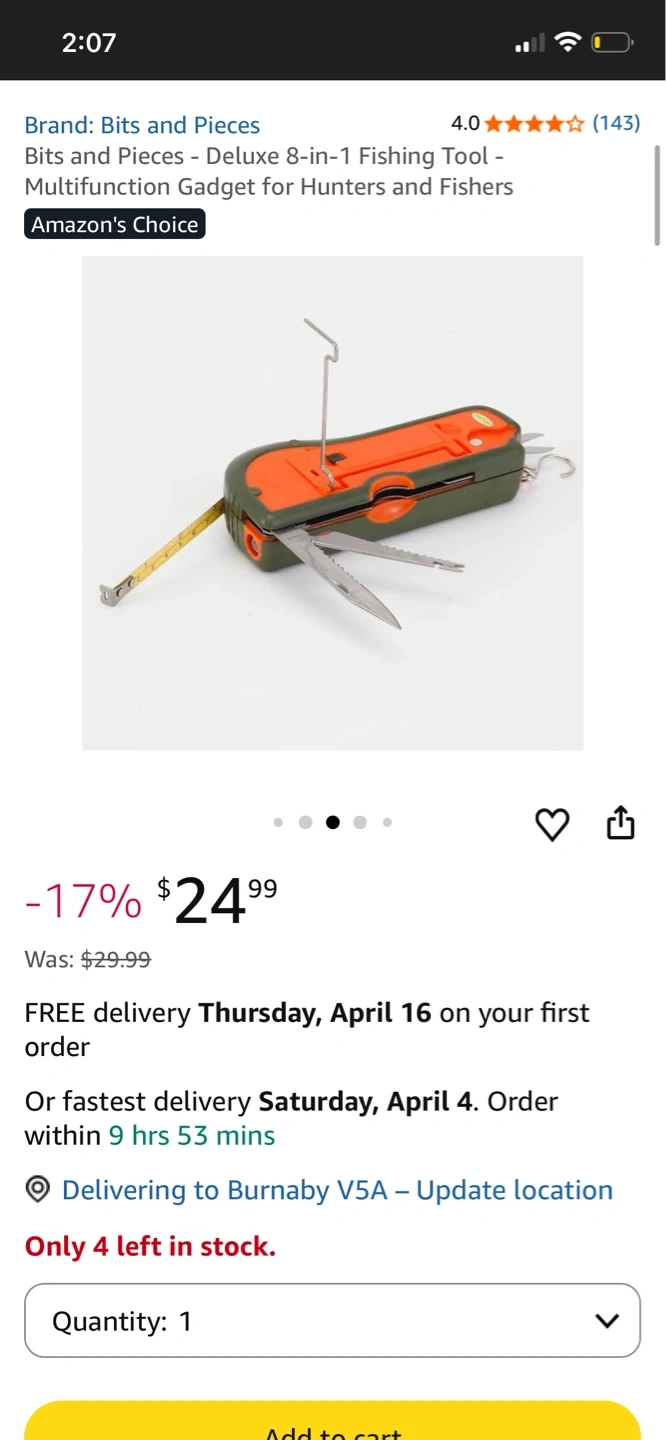This screenshot has height=1440, width=666.
Task: Share this fishing tool product
Action: 620,822
